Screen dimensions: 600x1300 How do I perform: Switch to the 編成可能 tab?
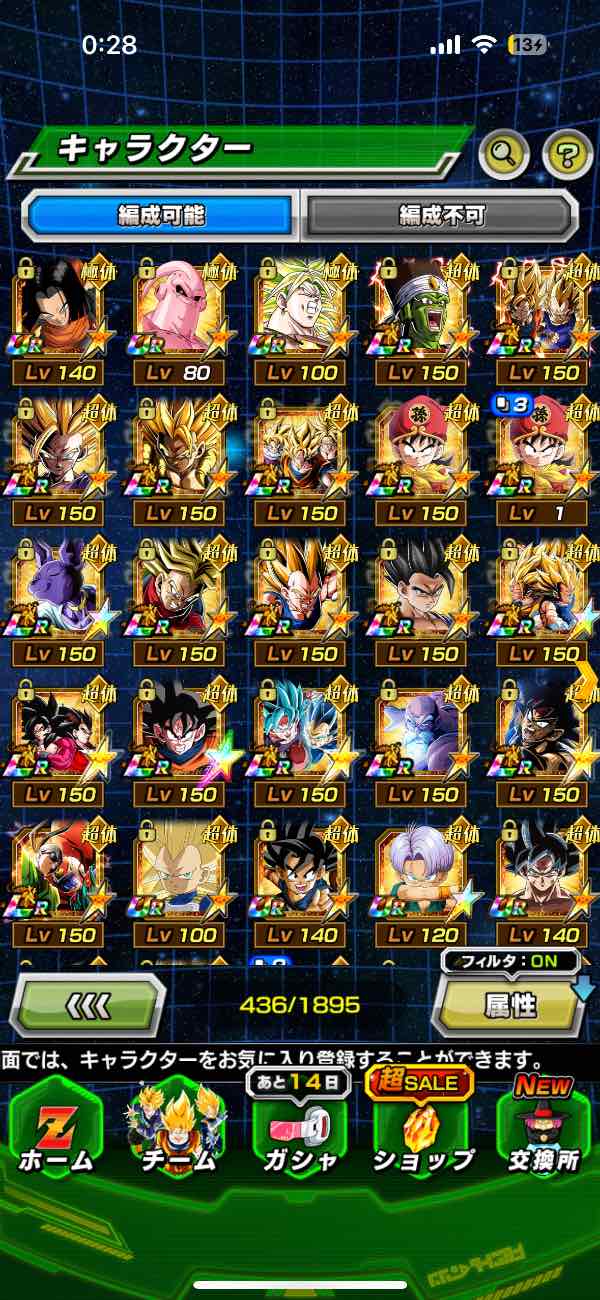click(x=162, y=214)
